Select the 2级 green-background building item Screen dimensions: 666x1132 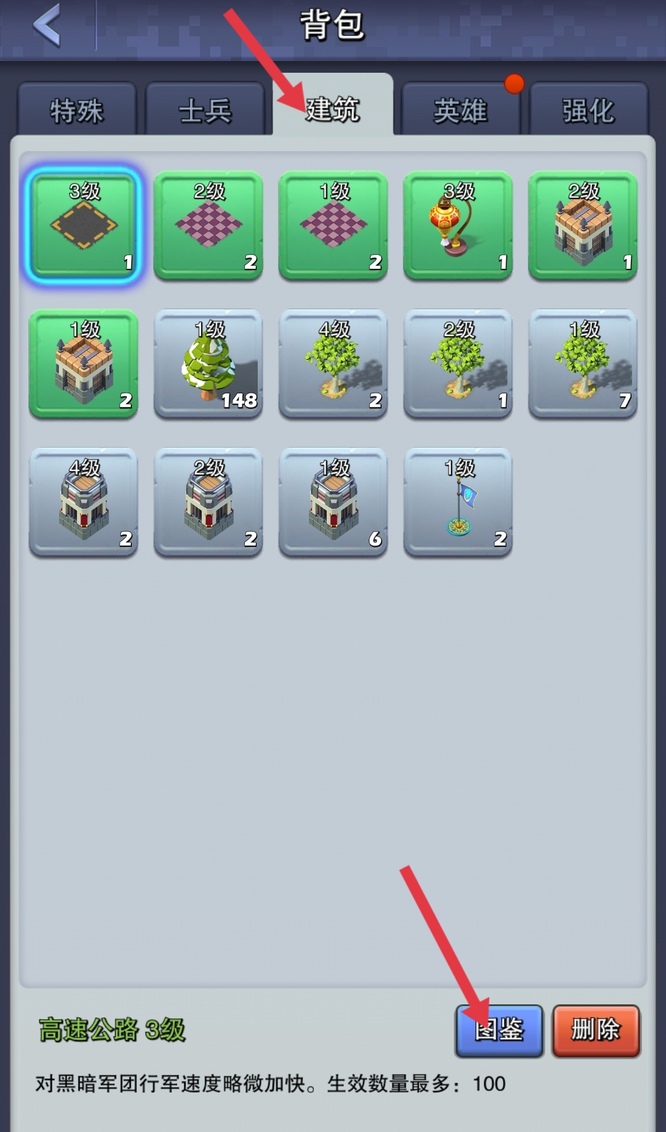583,225
